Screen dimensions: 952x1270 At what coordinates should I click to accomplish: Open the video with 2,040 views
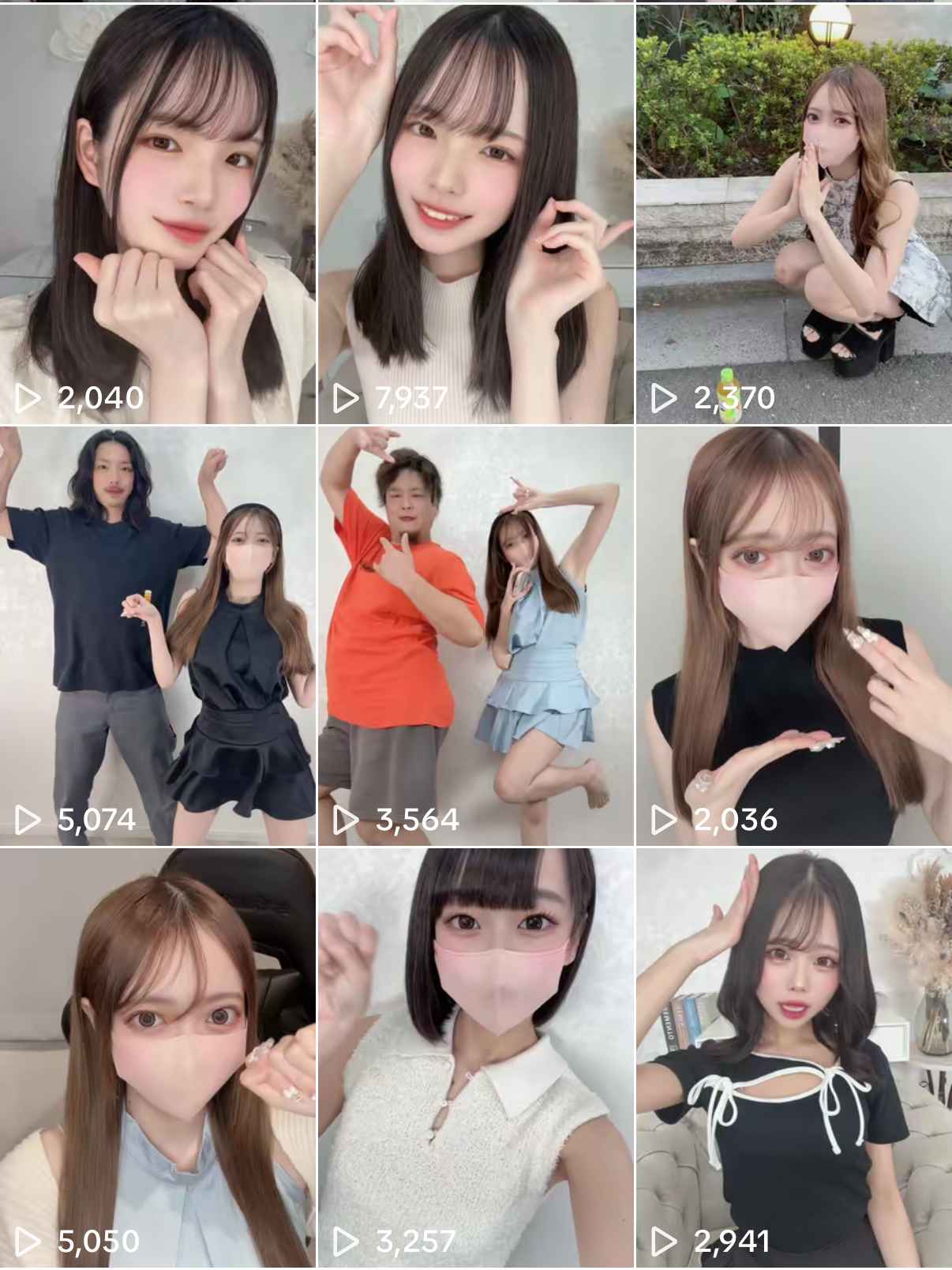[158, 213]
